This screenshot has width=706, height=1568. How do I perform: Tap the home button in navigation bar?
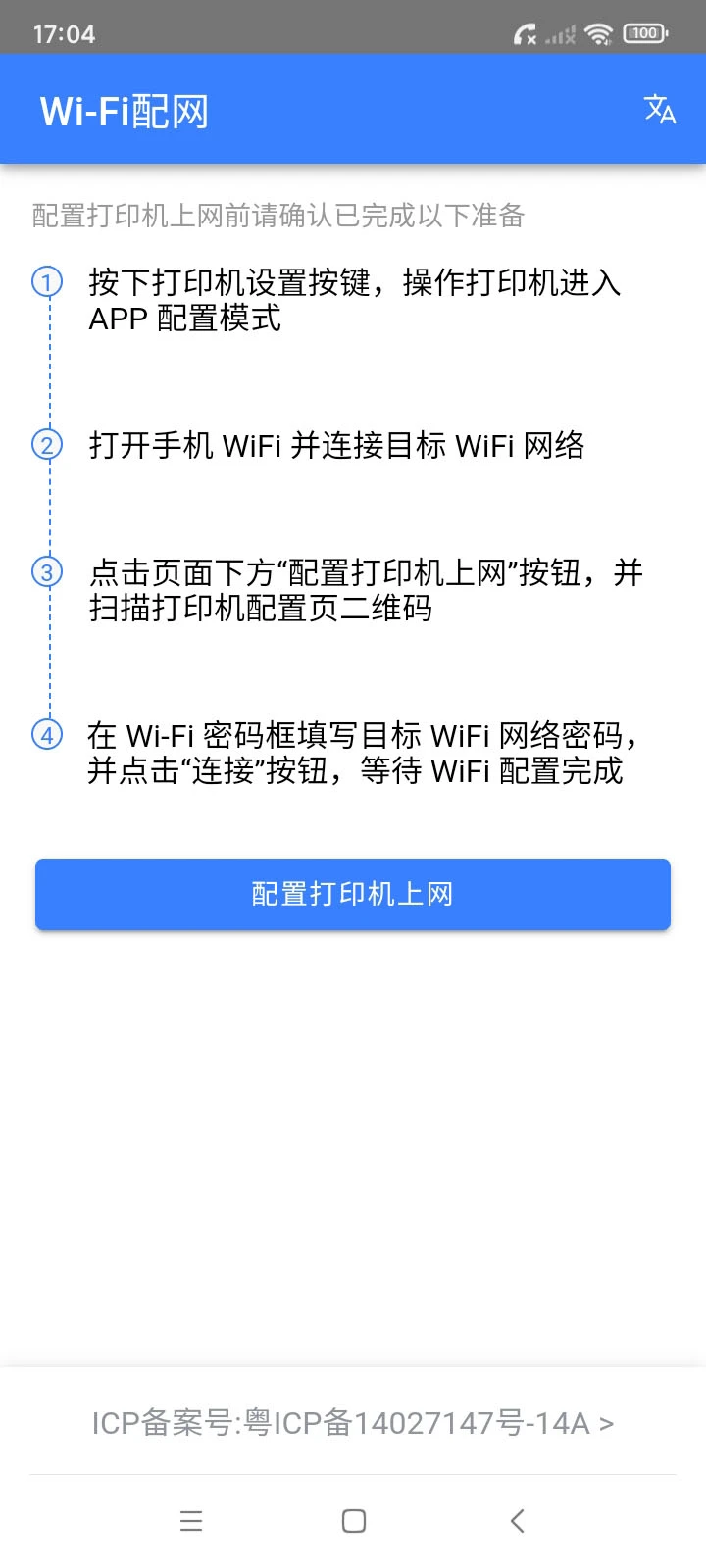(353, 1521)
